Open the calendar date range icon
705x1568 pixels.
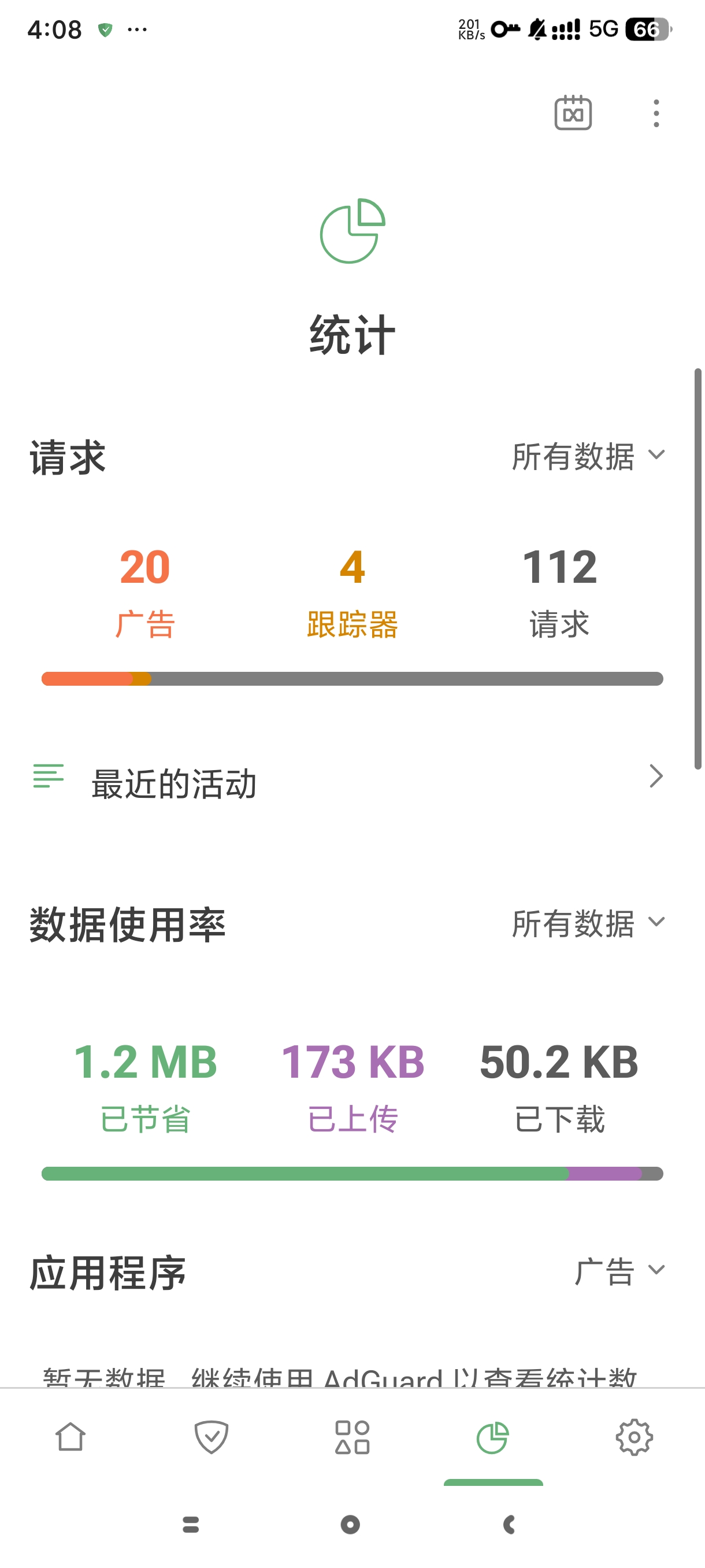(573, 113)
